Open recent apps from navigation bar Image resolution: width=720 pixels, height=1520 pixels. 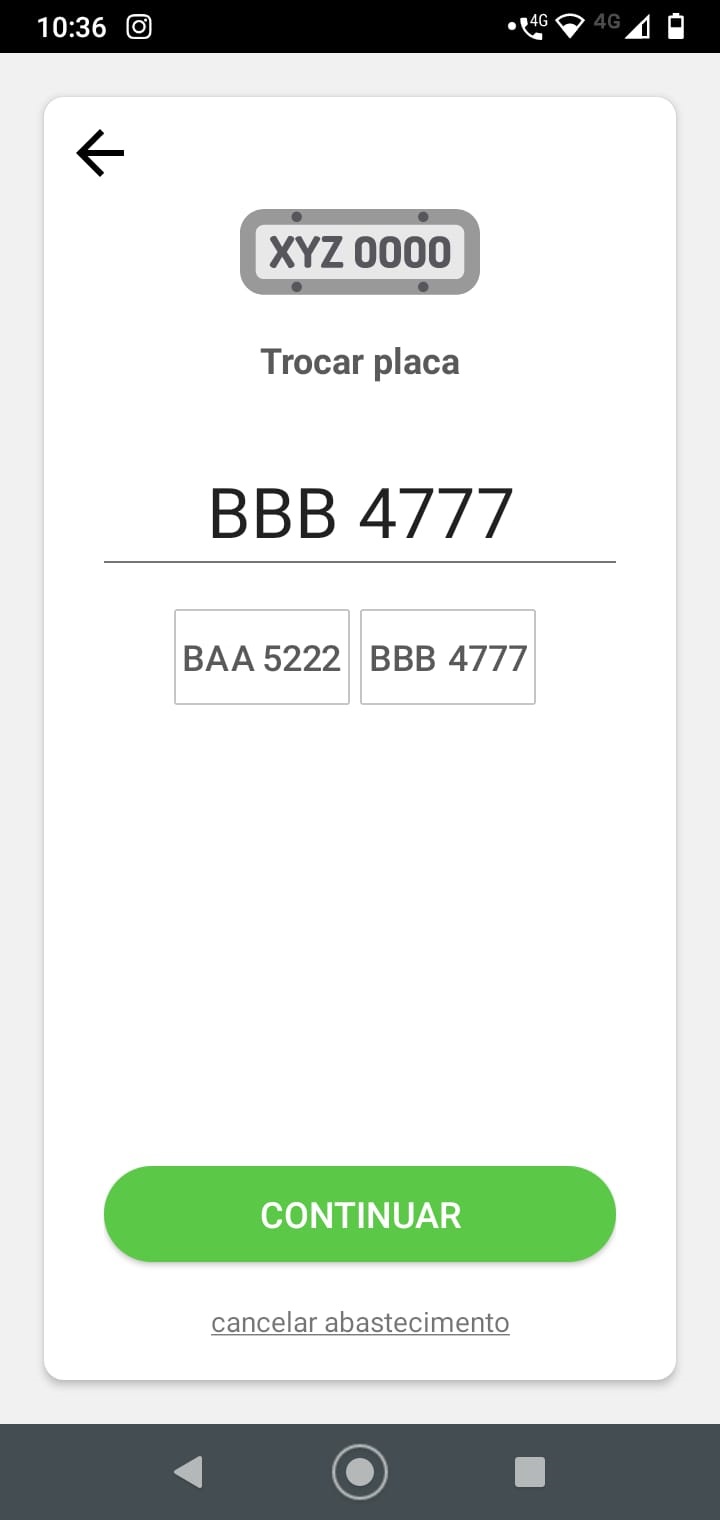coord(529,1472)
